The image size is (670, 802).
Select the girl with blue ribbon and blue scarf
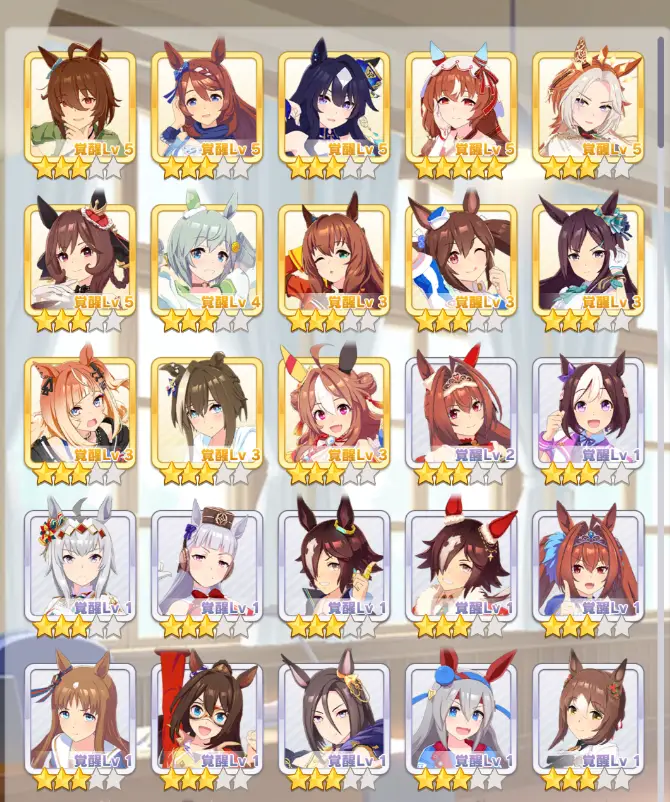(207, 107)
